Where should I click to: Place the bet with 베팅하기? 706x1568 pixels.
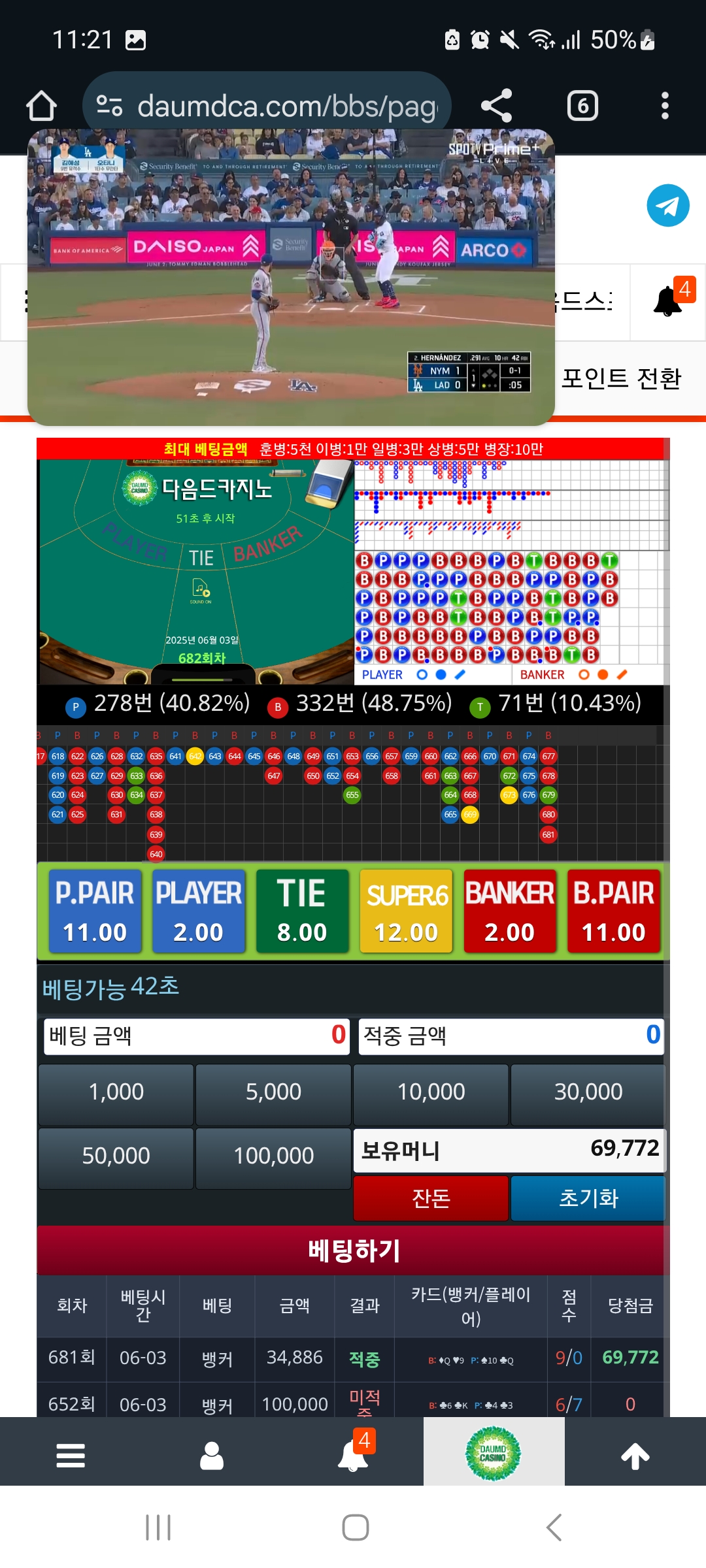[353, 1250]
